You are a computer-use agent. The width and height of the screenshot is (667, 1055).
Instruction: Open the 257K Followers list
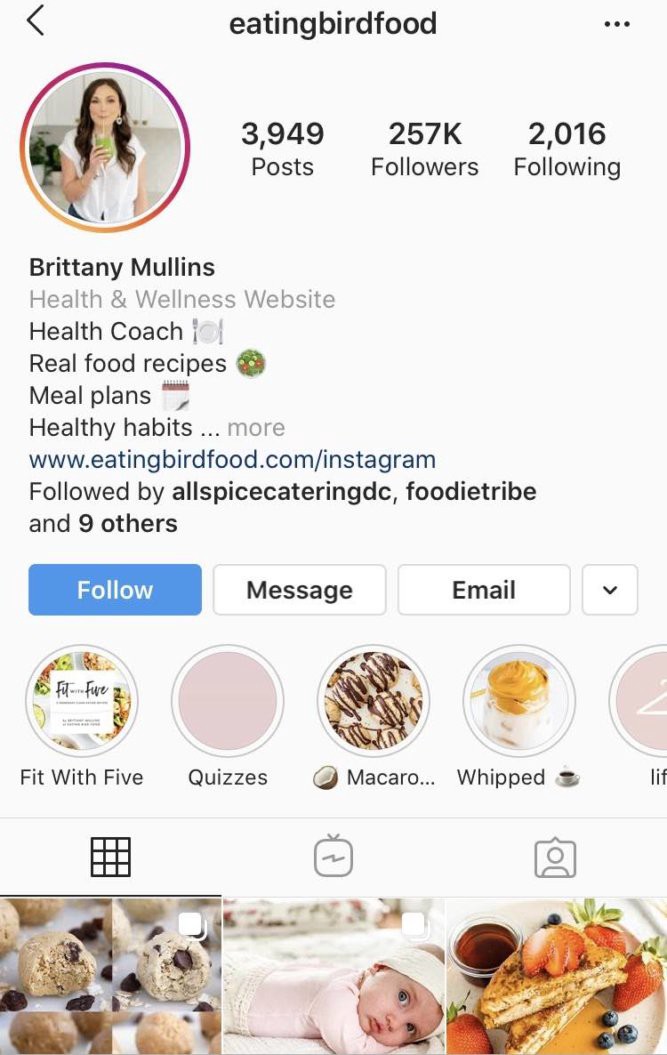click(424, 149)
